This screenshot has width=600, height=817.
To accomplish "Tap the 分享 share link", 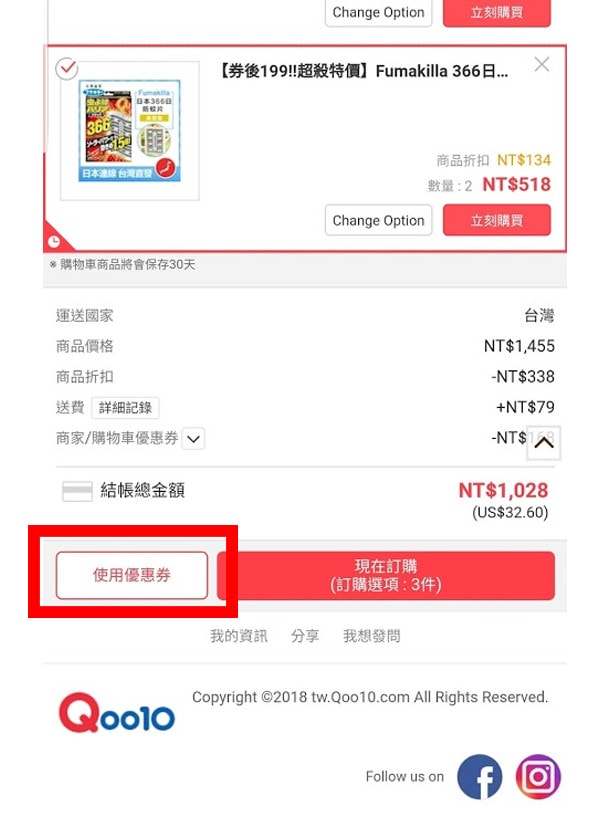I will pos(305,636).
